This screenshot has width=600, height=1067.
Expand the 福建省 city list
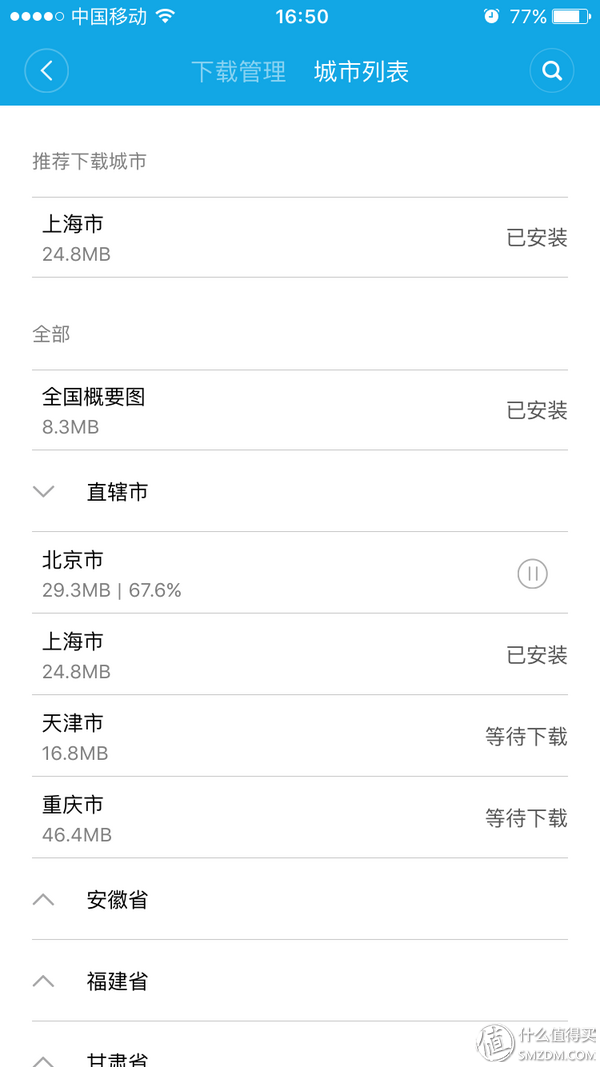coord(44,981)
